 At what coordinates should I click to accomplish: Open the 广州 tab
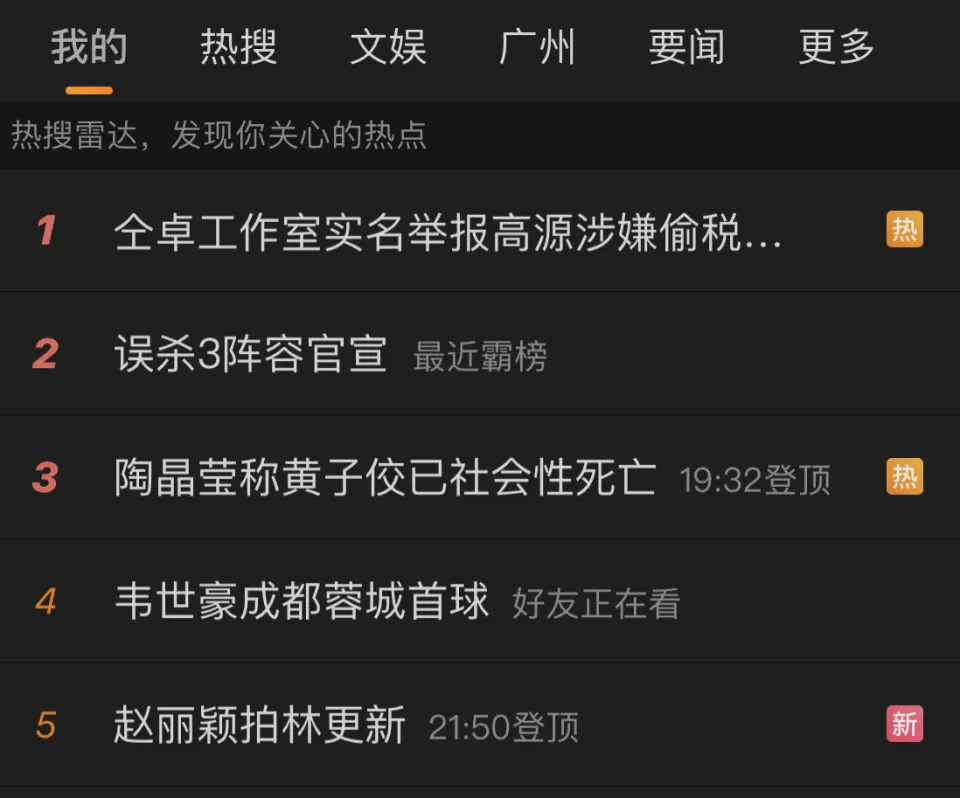(537, 47)
